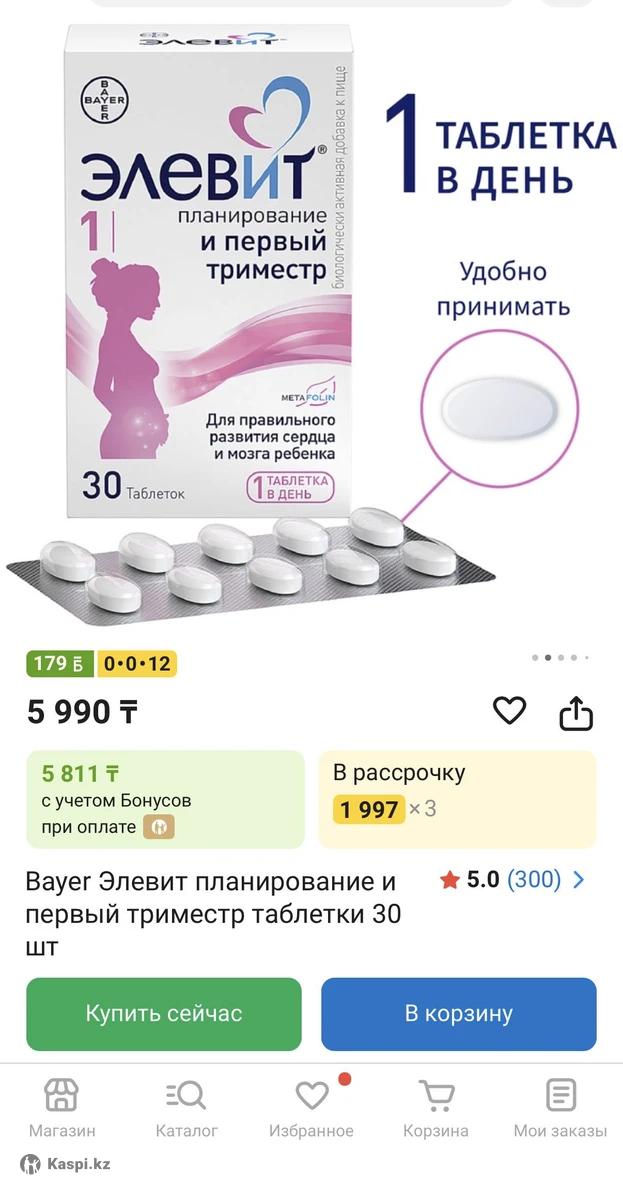View bonus price 5 811 ₸ details

pos(165,798)
